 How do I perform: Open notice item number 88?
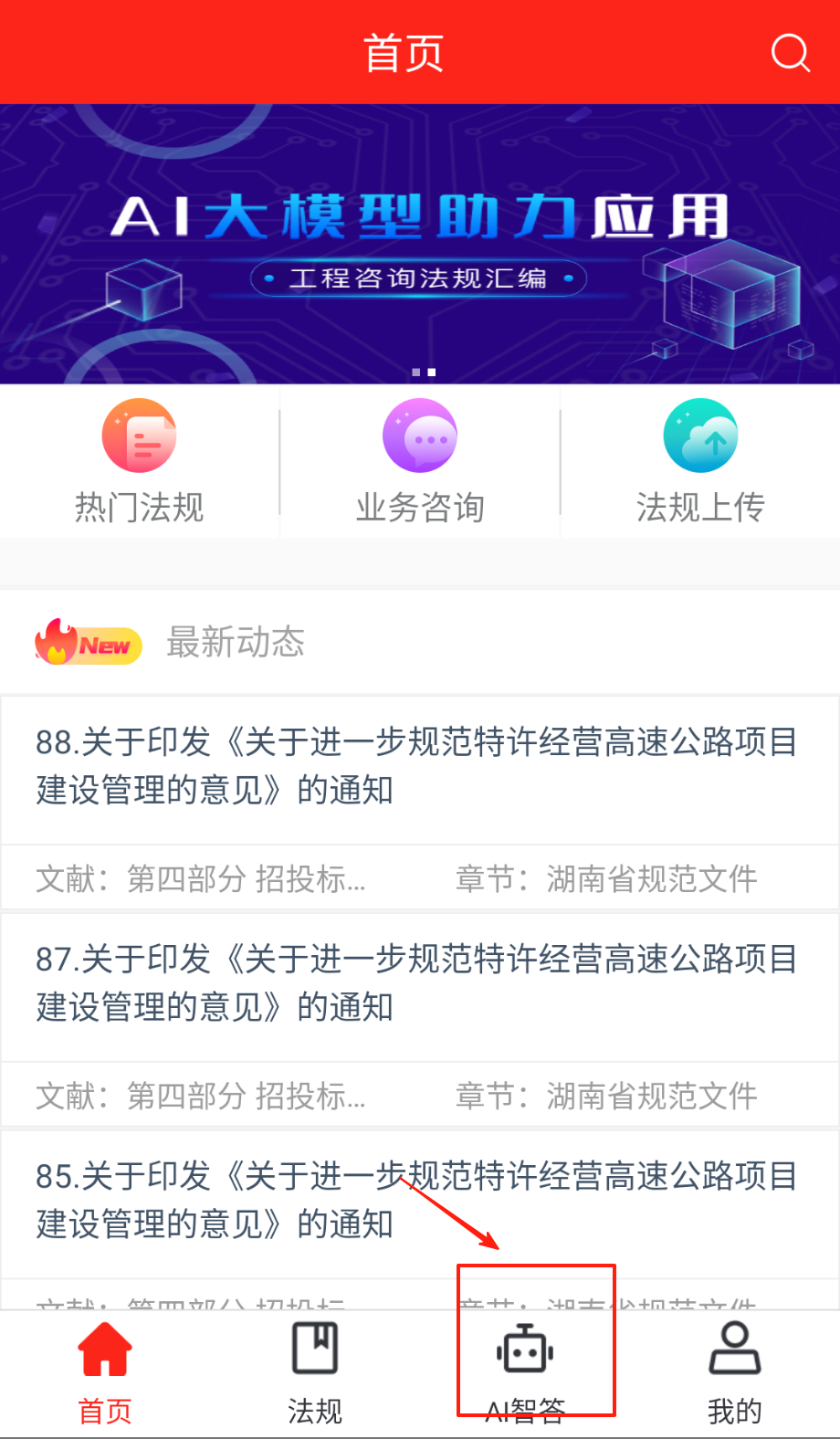(x=416, y=766)
